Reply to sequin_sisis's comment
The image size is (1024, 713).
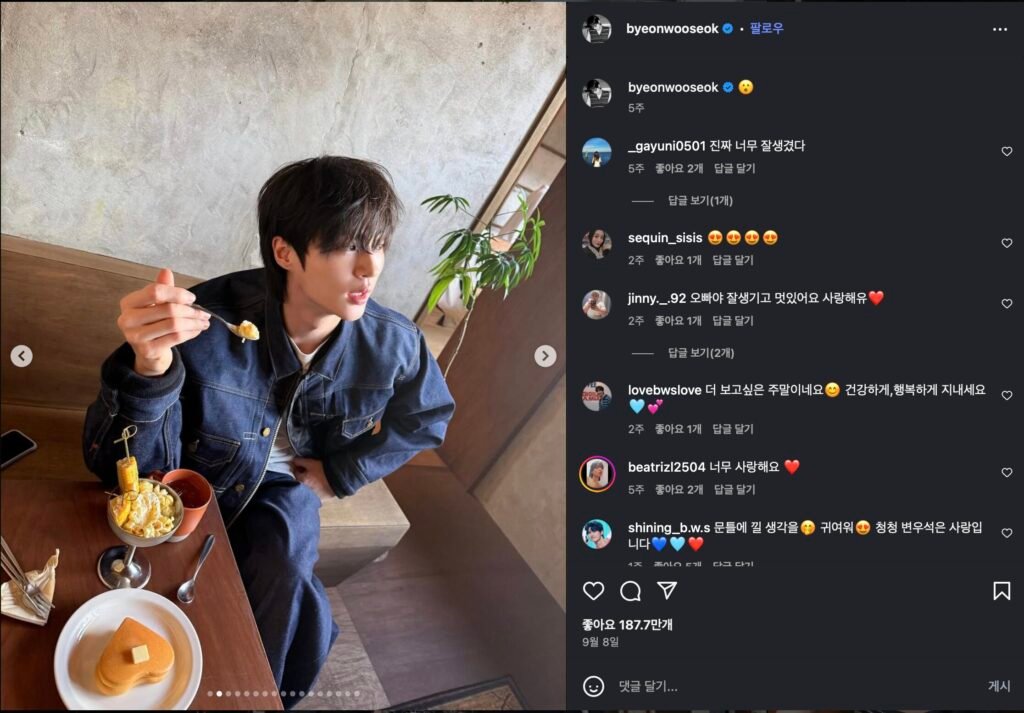click(733, 260)
